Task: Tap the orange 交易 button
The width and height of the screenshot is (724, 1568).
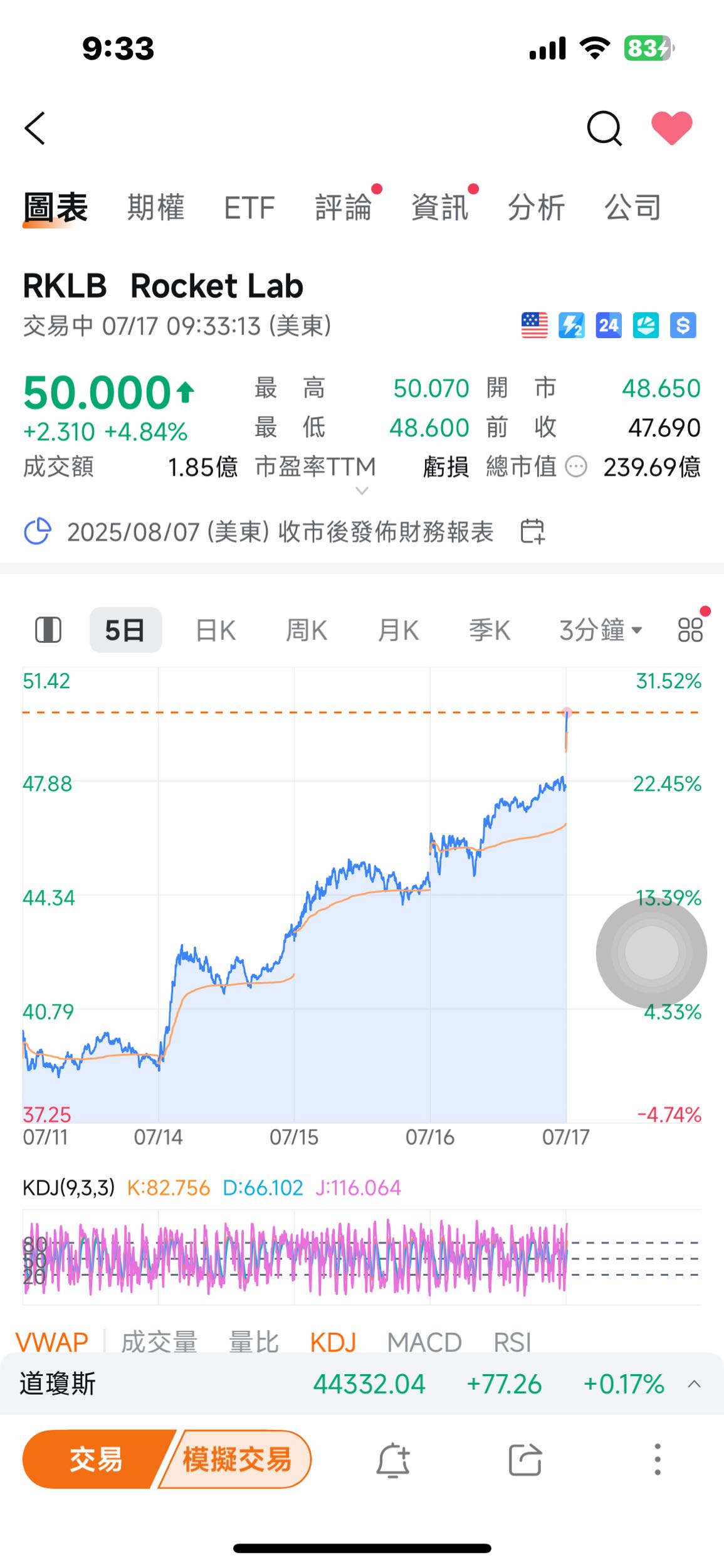Action: (95, 1459)
